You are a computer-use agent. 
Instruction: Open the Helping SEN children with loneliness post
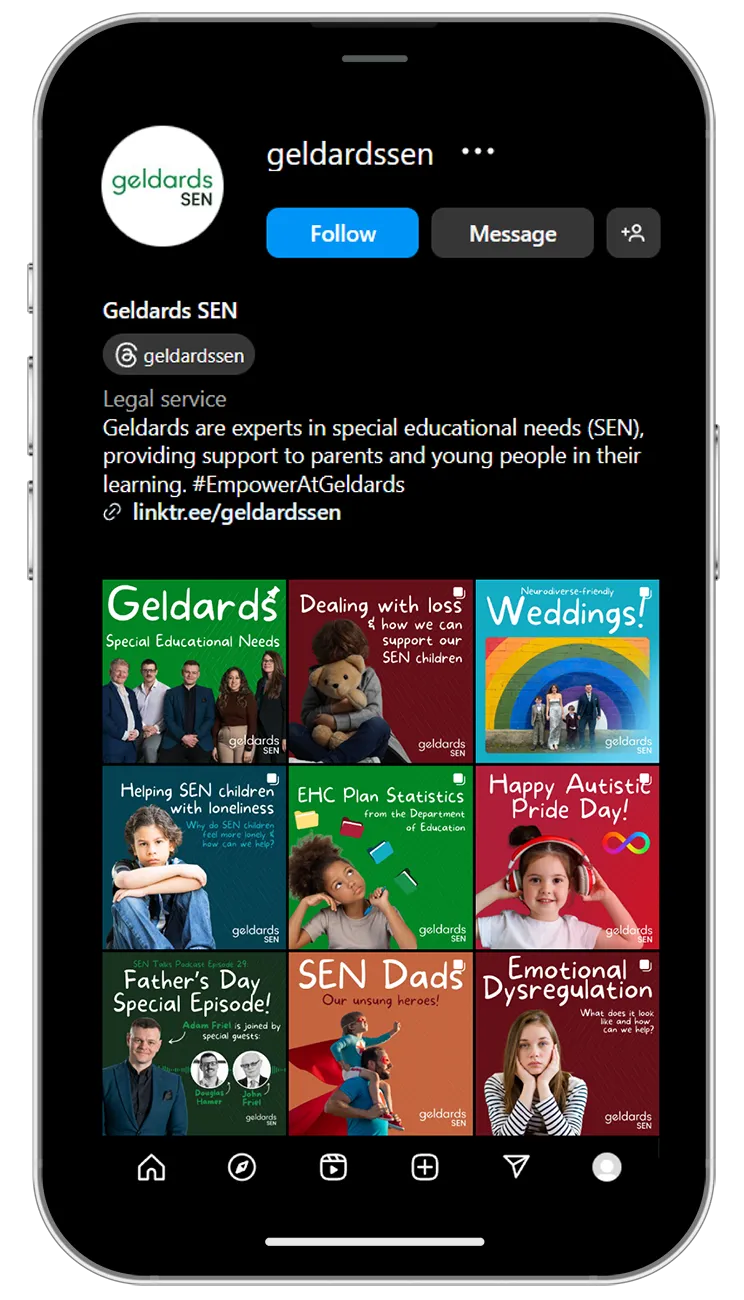tap(194, 857)
